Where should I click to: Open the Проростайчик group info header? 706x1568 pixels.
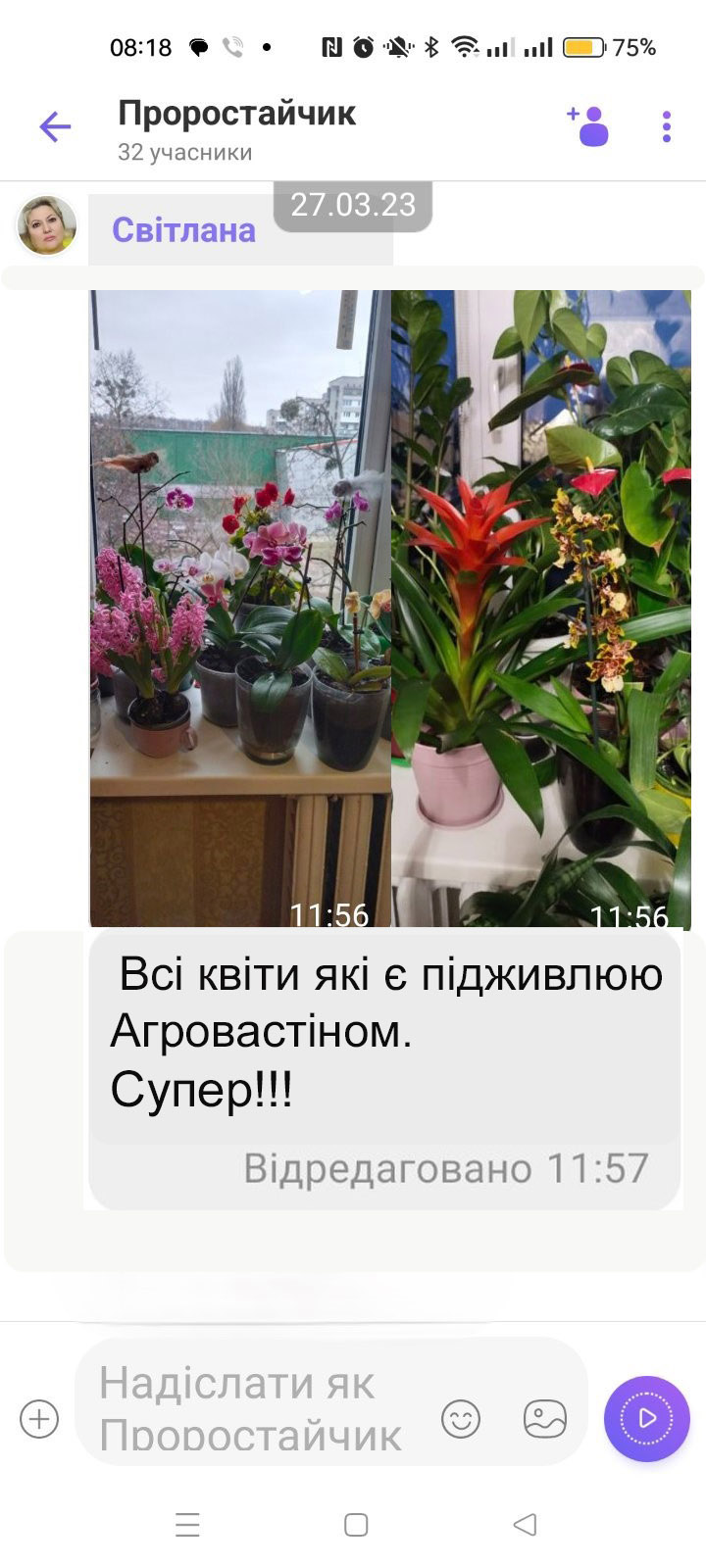pos(235,127)
